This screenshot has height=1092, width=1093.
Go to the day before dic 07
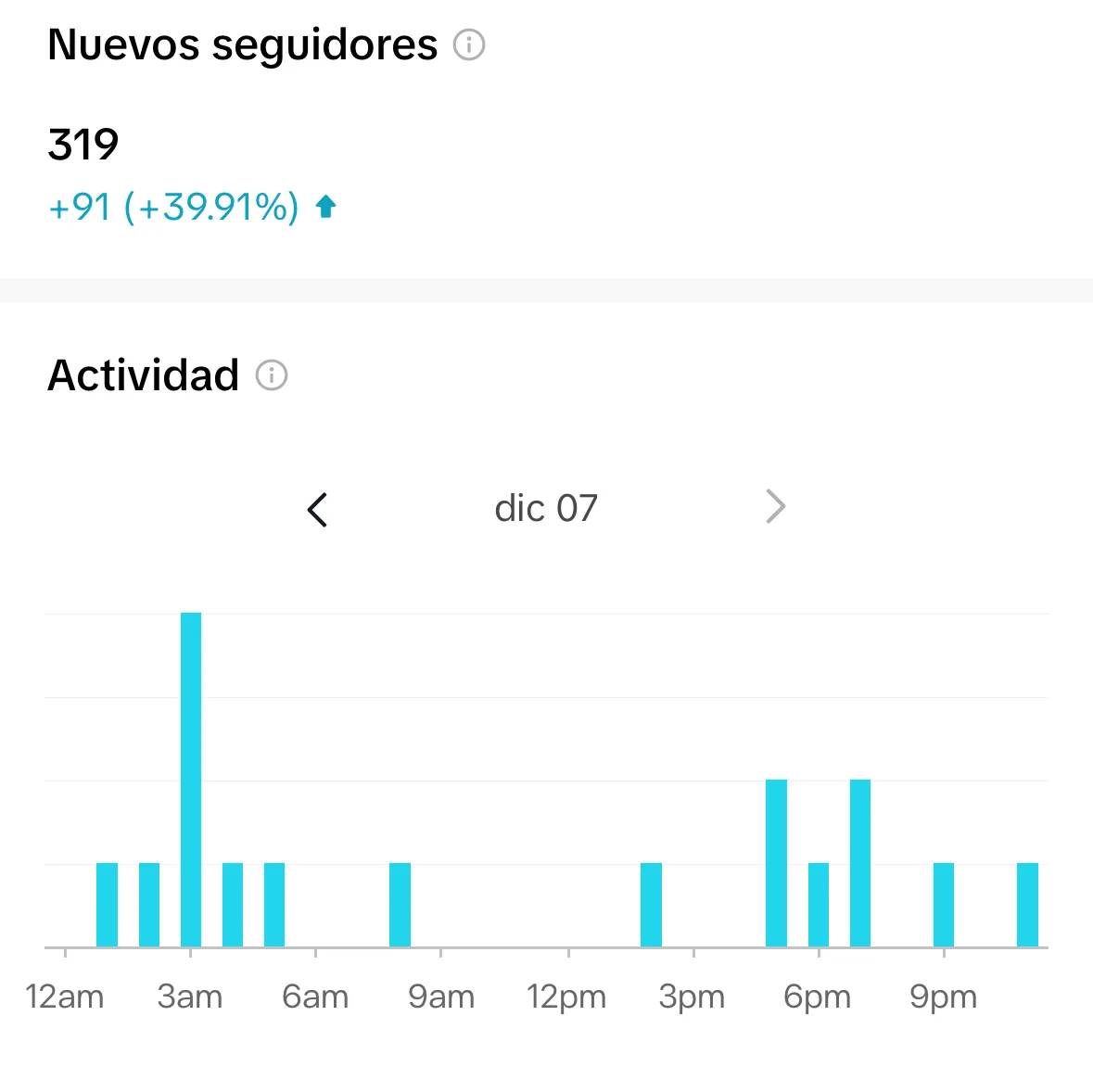pyautogui.click(x=317, y=509)
